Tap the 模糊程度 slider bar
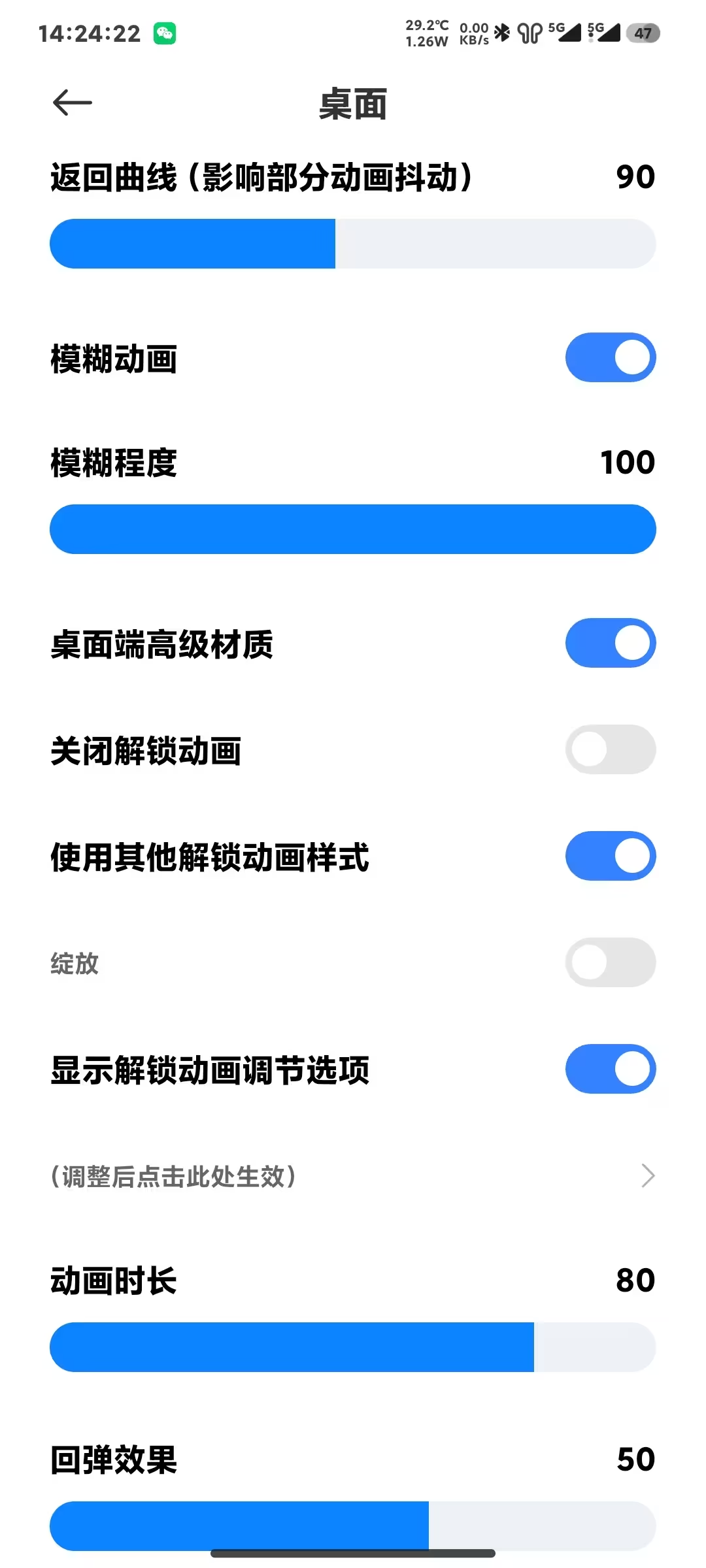This screenshot has height=1568, width=706. 353,529
